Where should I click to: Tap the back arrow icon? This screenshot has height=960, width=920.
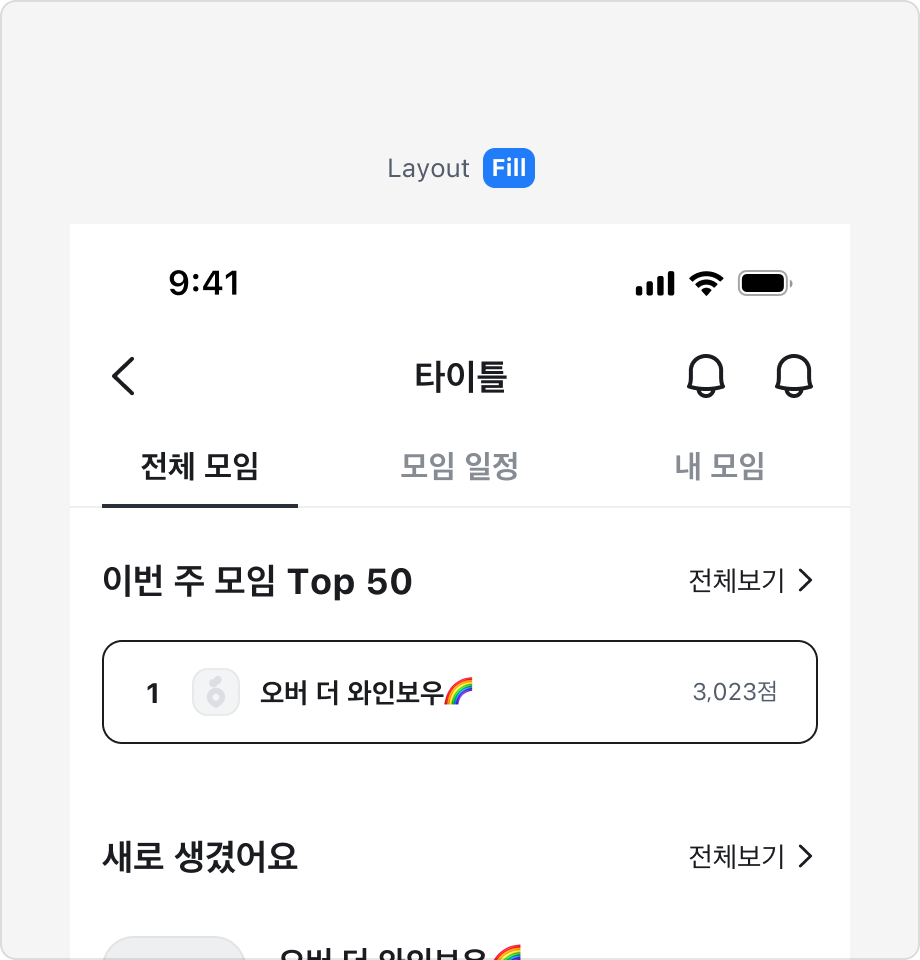[x=123, y=376]
